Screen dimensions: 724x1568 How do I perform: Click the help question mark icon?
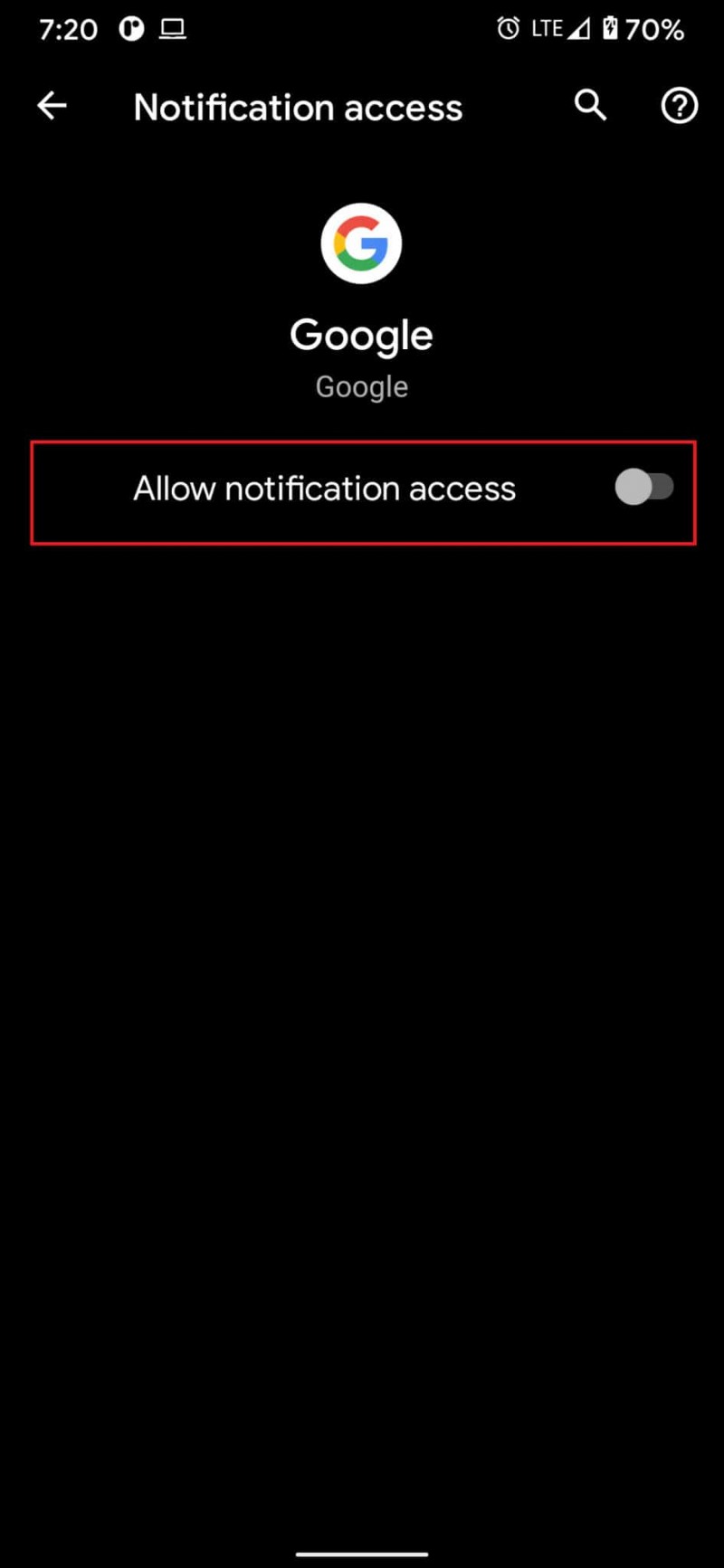(678, 106)
